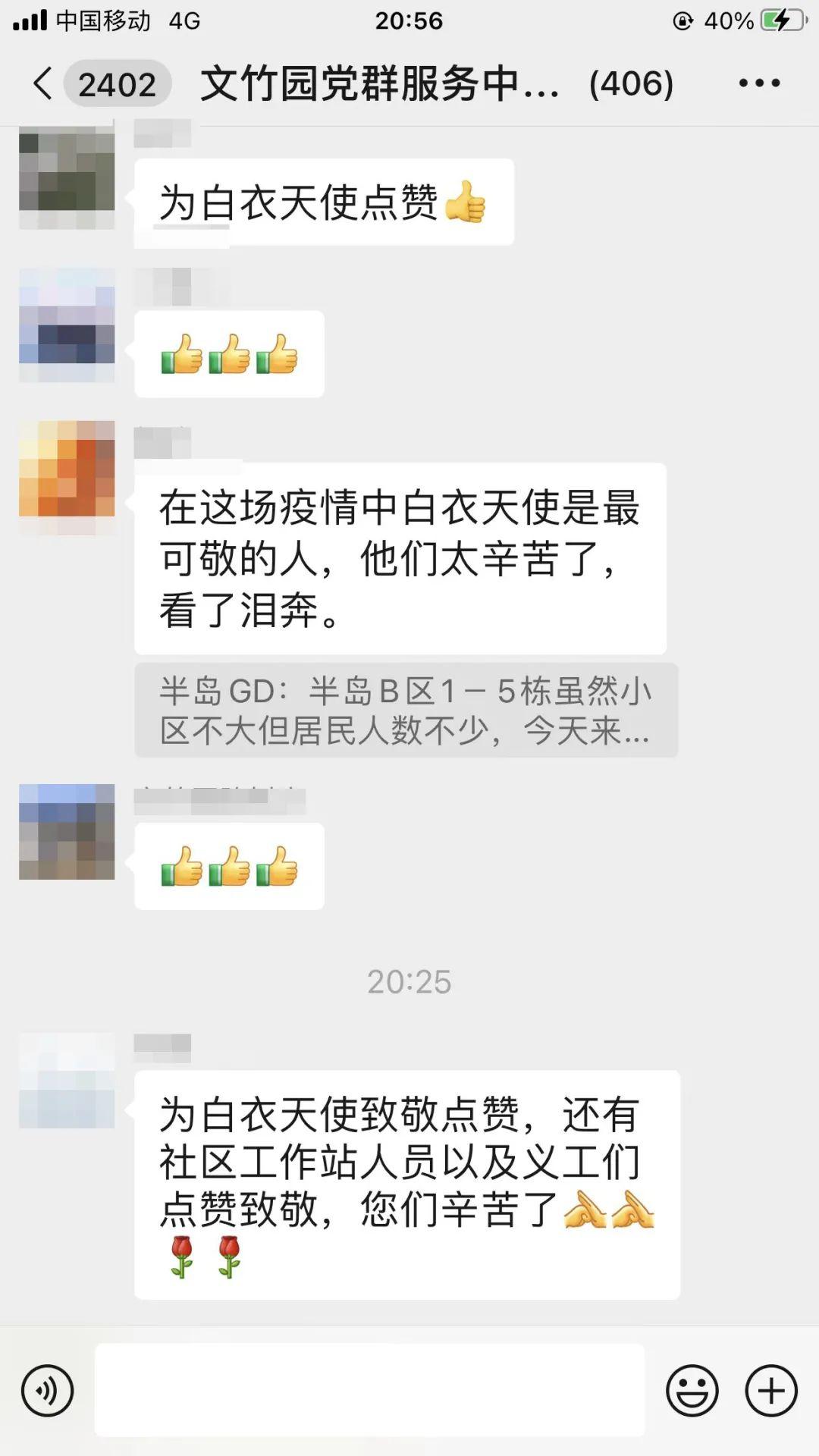The width and height of the screenshot is (819, 1456).
Task: Jump to the quoted 半岛GD message
Action: pos(406,711)
